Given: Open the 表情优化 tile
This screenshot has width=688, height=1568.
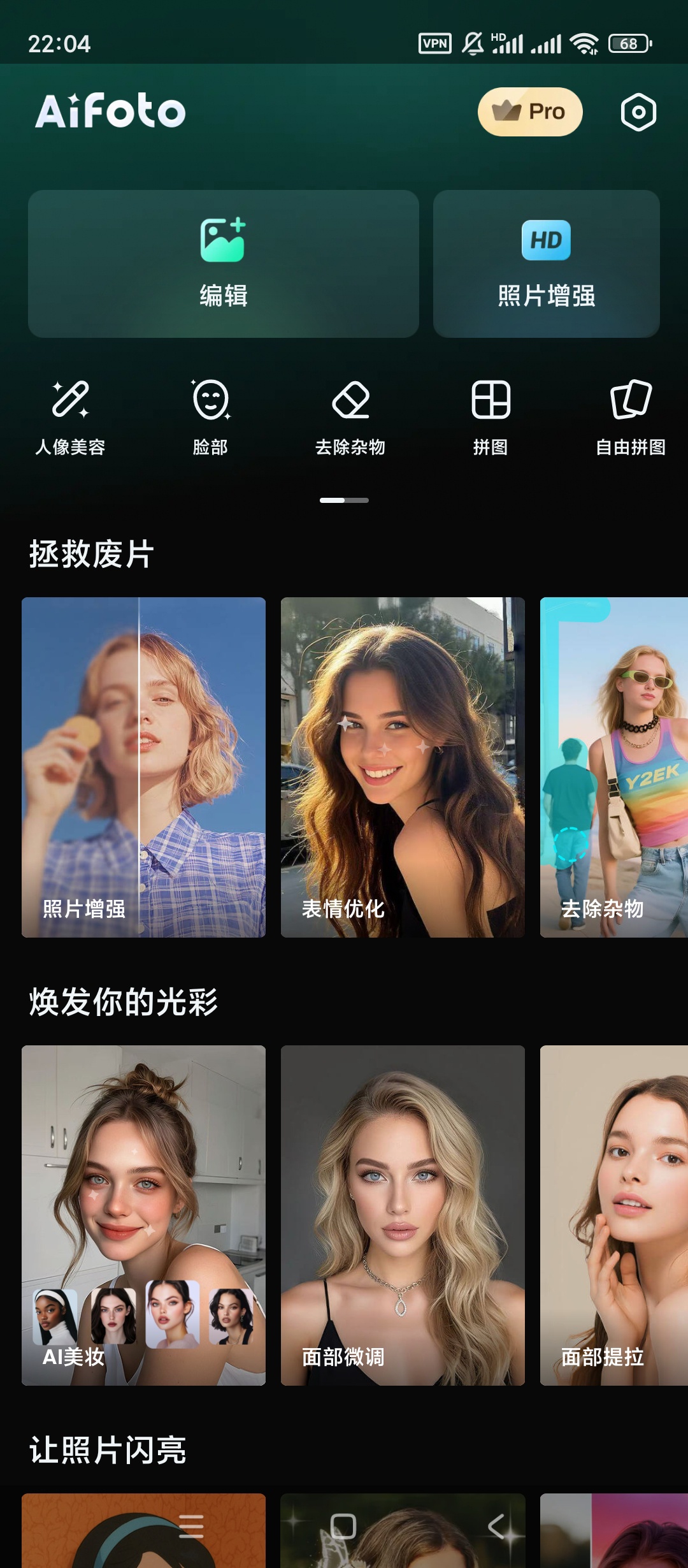Looking at the screenshot, I should pos(403,767).
